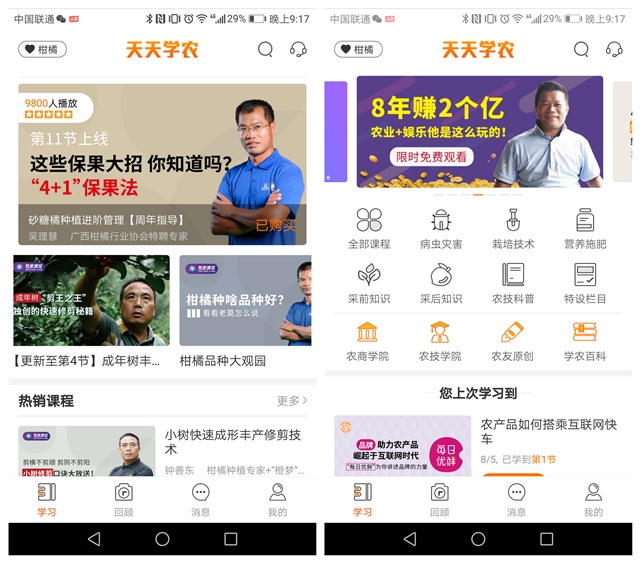Image resolution: width=640 pixels, height=563 pixels.
Task: Open the 全部课程 category
Action: pyautogui.click(x=369, y=227)
